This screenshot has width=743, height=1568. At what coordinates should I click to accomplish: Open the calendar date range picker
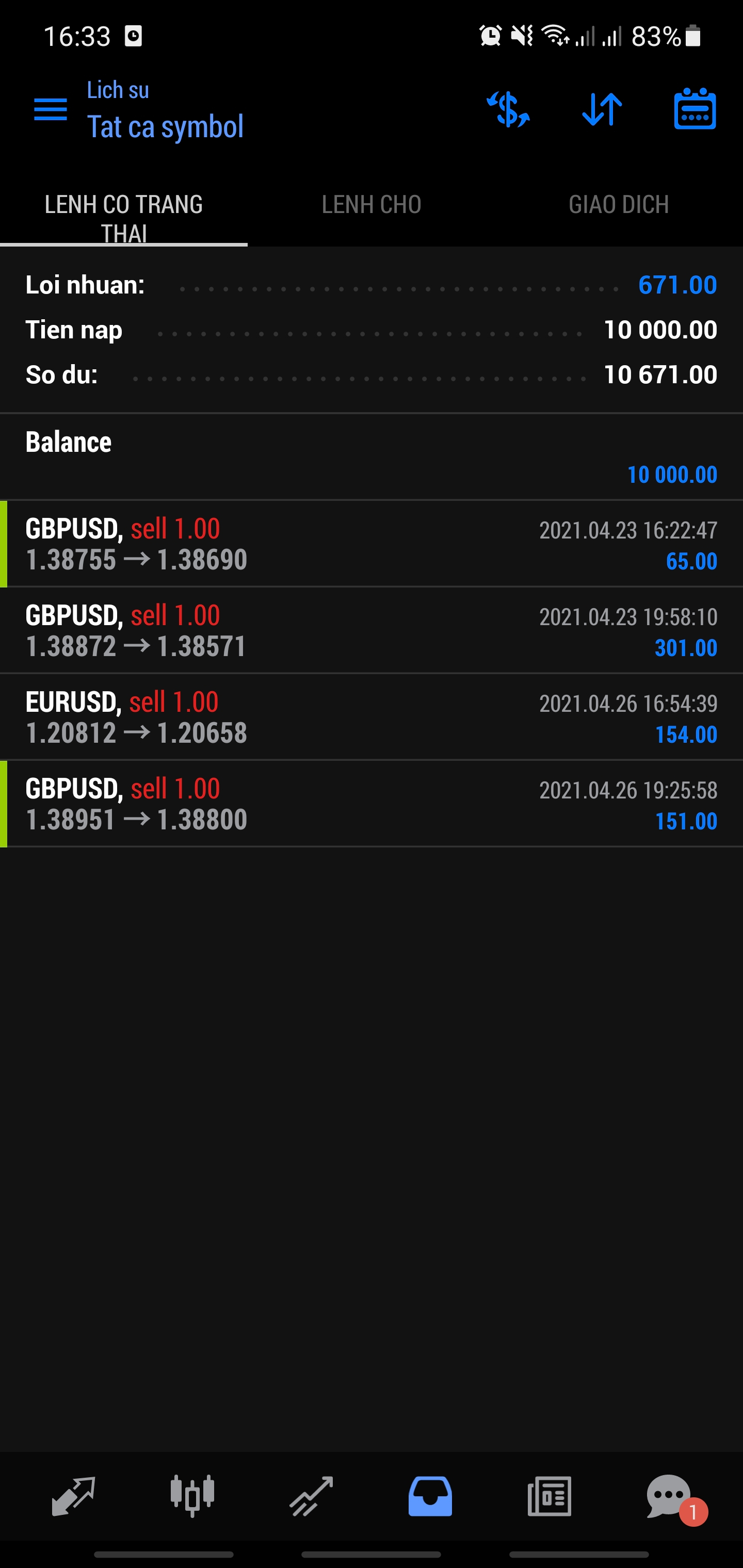pyautogui.click(x=694, y=109)
